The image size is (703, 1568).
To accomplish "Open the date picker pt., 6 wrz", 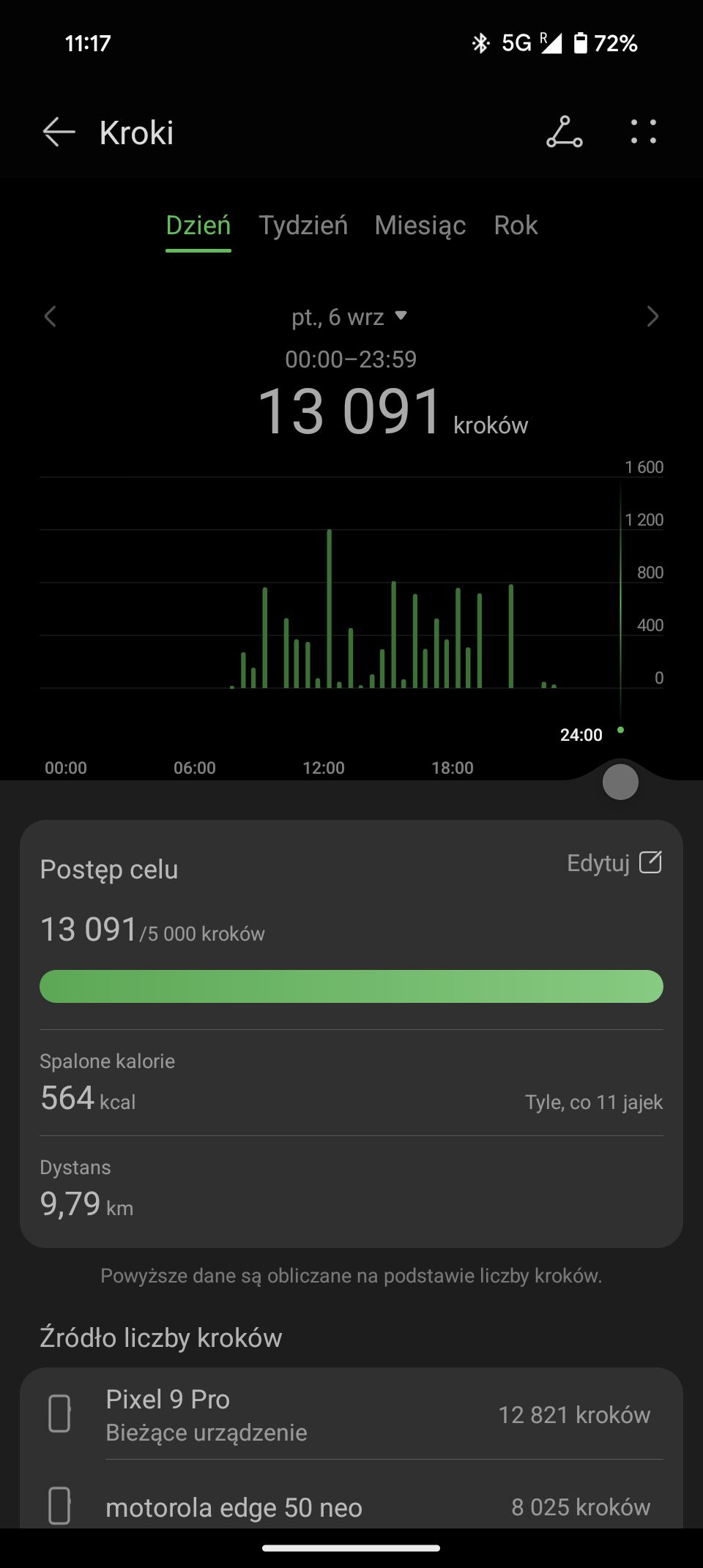I will (x=349, y=317).
